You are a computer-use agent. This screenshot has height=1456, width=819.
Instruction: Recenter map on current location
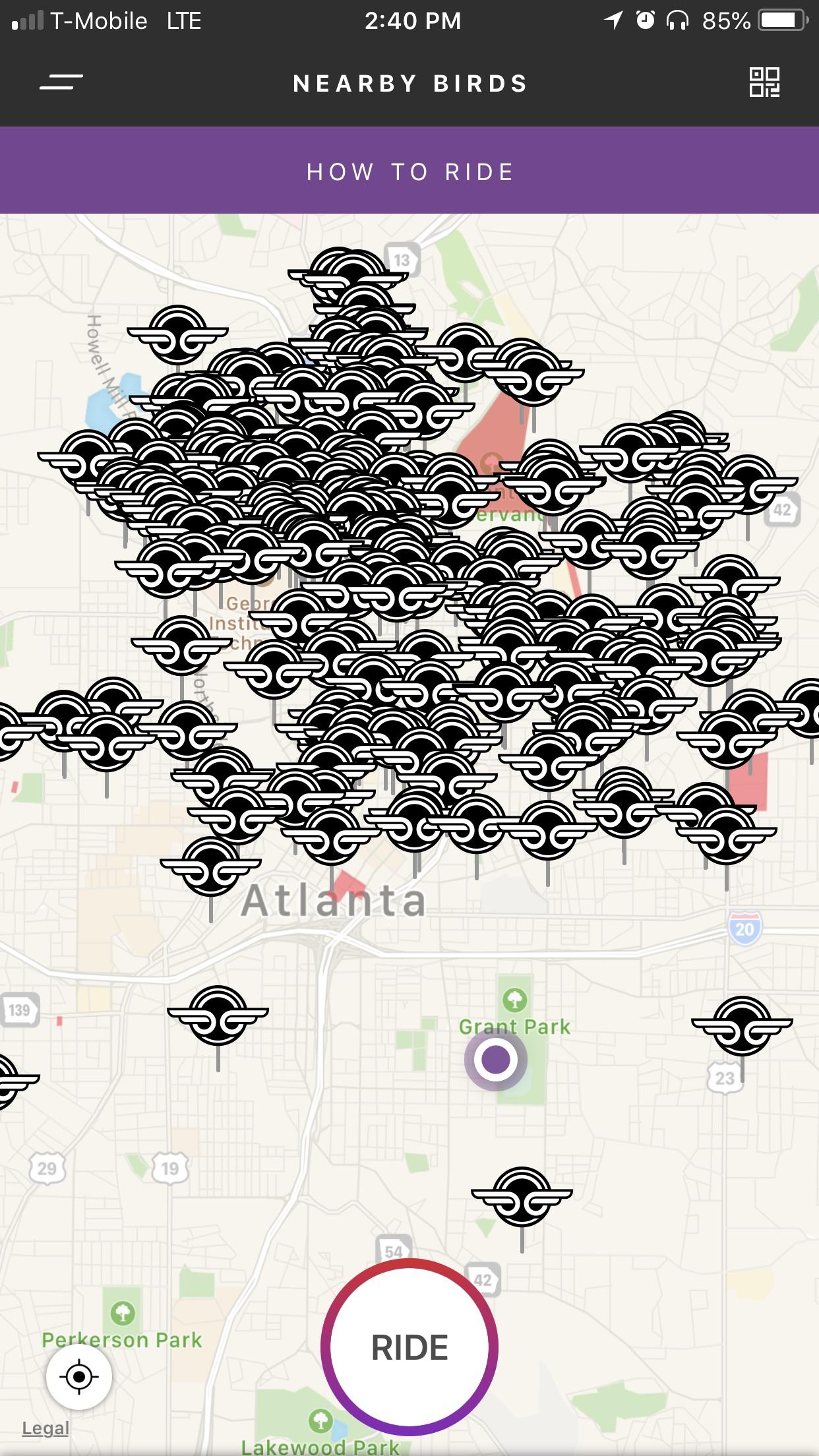pos(79,1377)
